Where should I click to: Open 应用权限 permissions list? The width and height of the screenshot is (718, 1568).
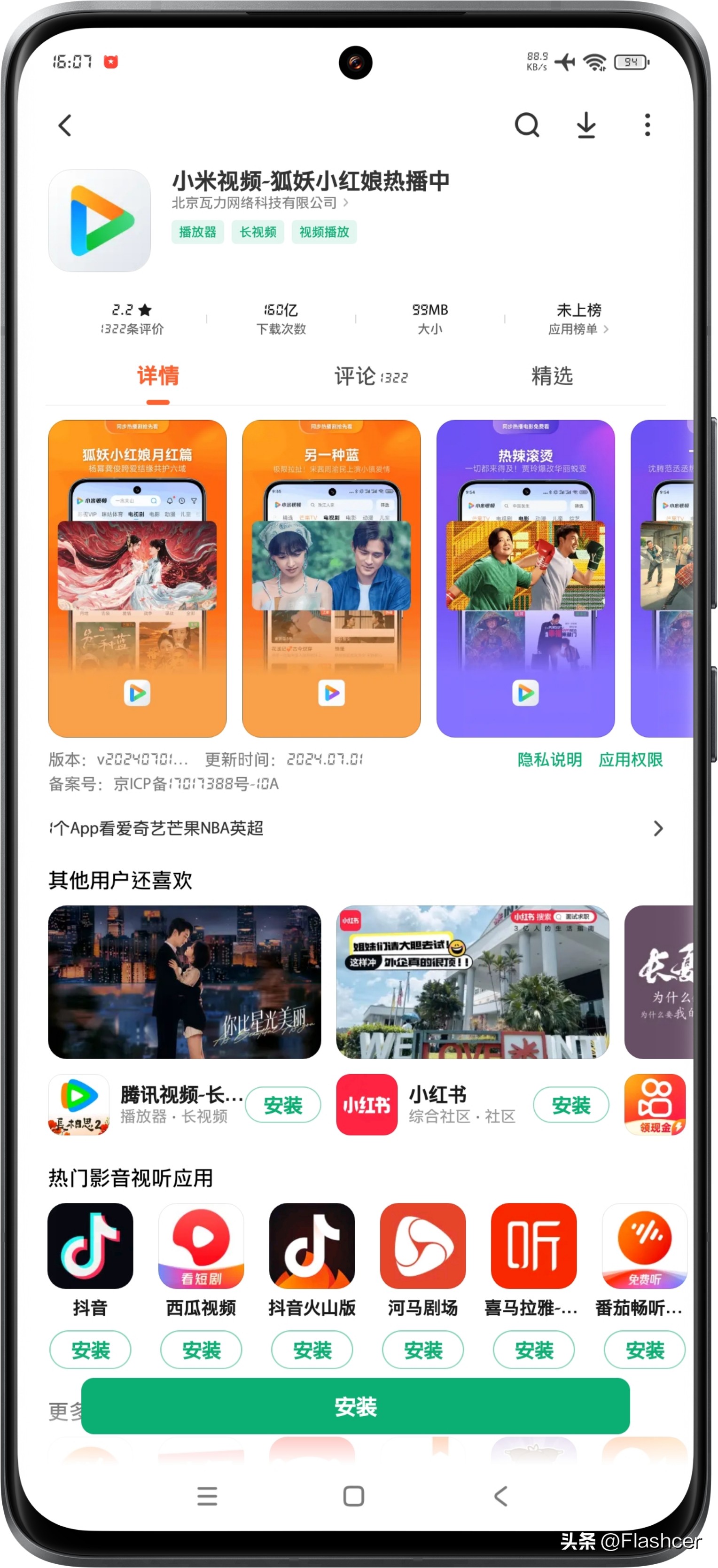point(631,760)
